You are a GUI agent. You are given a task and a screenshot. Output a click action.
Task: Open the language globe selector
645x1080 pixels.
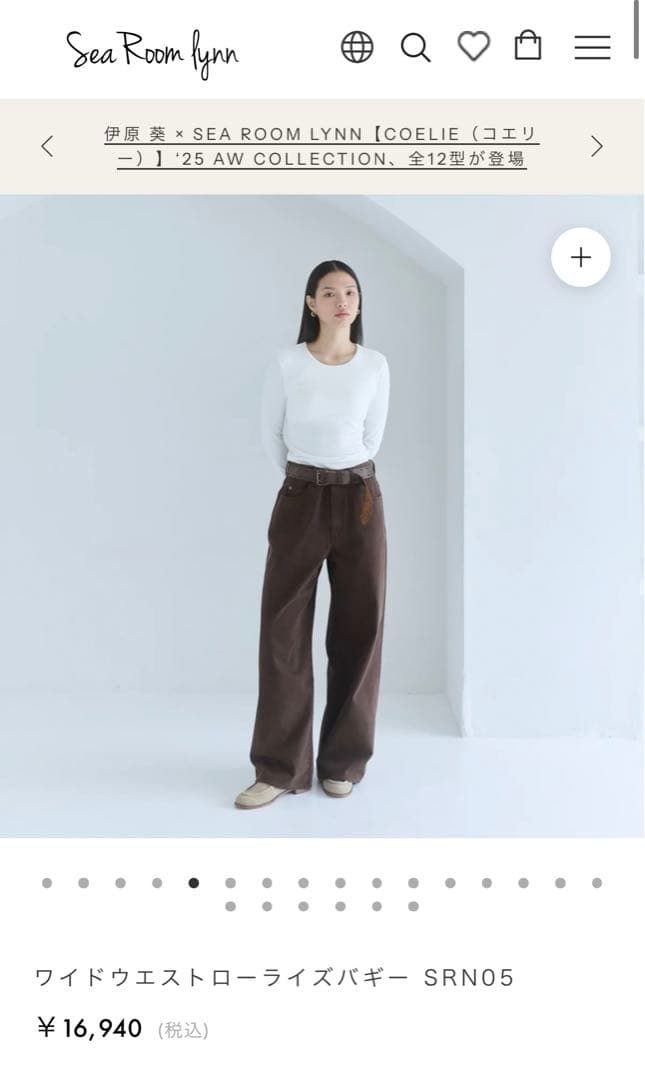357,47
